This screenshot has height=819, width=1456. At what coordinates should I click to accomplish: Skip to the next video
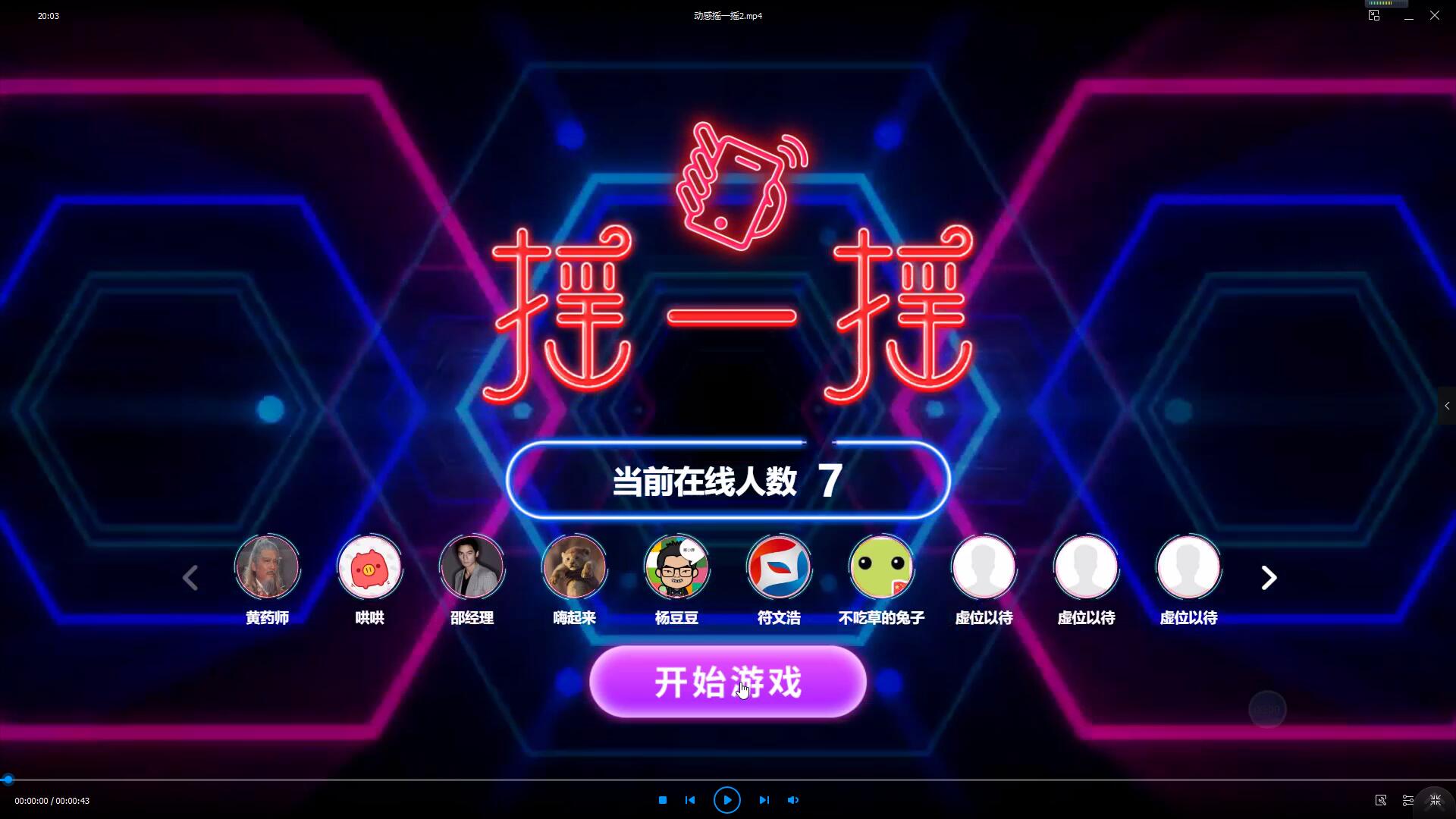point(764,800)
